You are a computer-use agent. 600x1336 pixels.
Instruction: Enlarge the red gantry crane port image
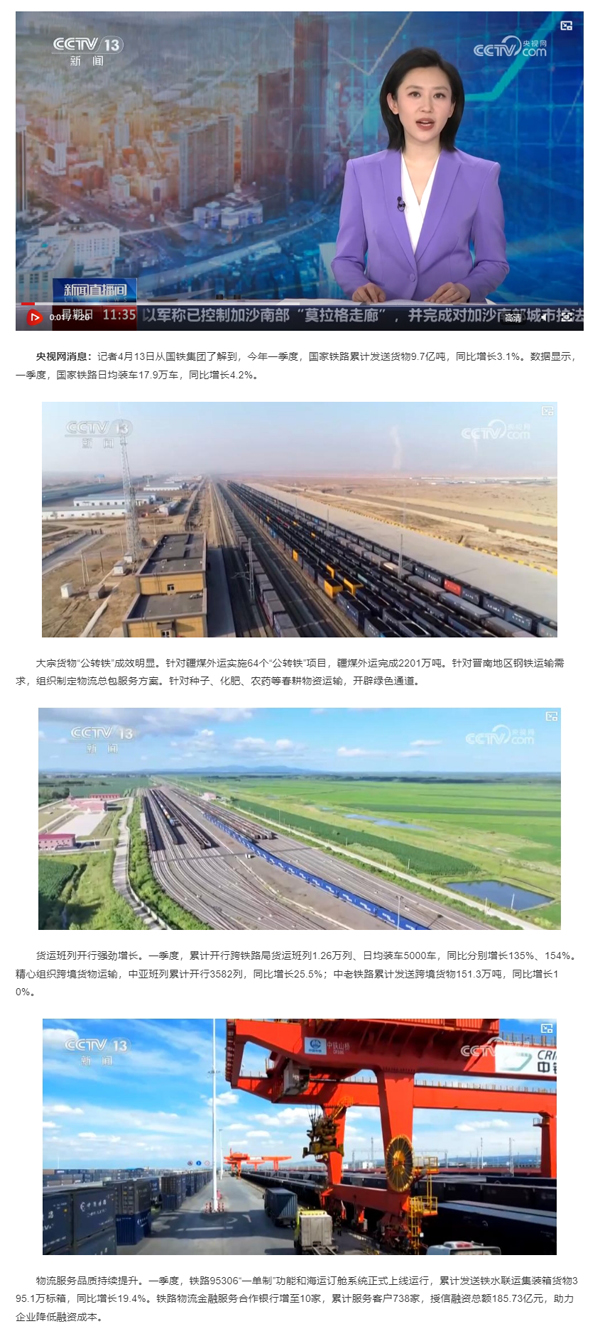click(x=546, y=1027)
